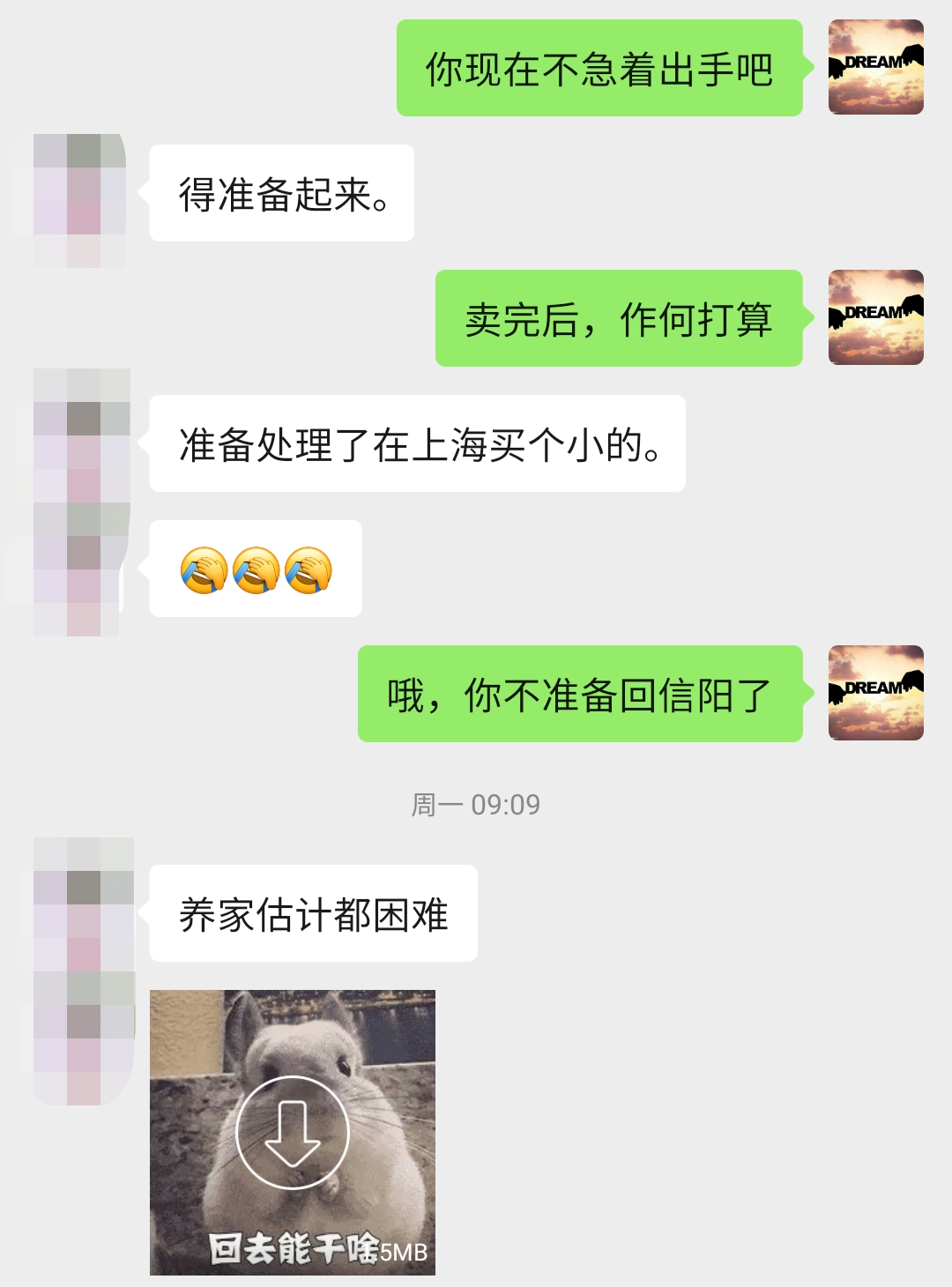Open DREAM avatar beside "哦，你不准备回信阳了"
This screenshot has width=952, height=1287.
coord(875,694)
